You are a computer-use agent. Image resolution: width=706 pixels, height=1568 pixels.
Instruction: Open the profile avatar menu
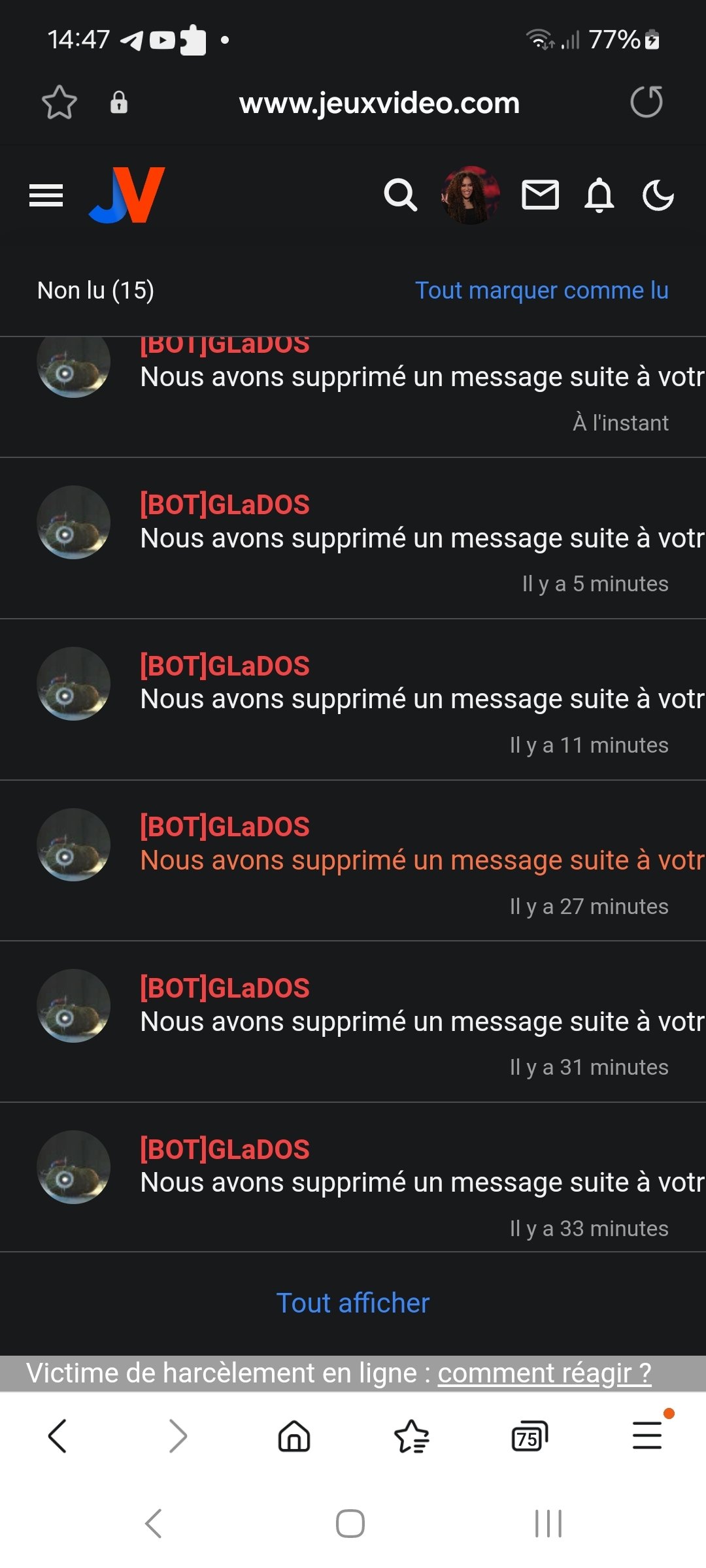point(471,195)
